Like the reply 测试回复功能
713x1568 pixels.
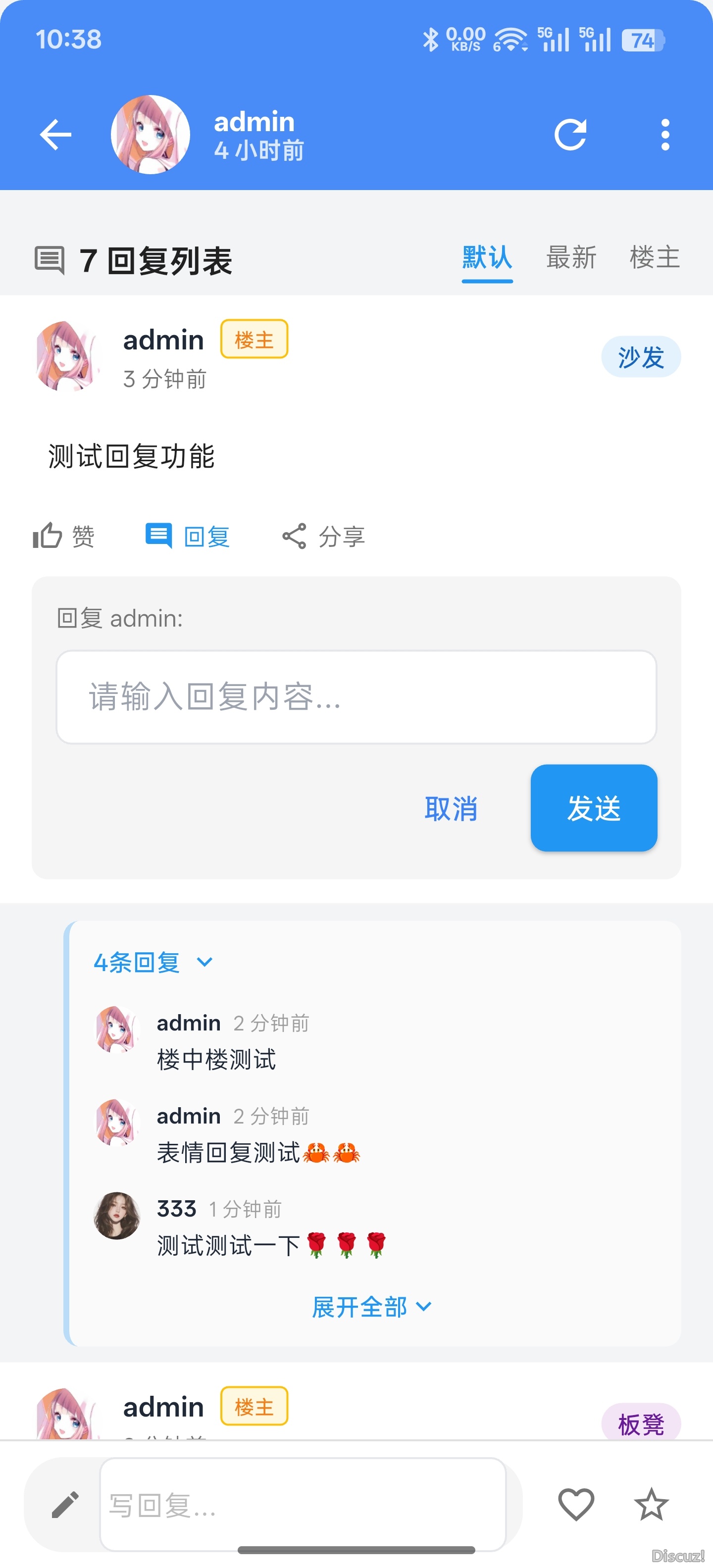coord(64,536)
